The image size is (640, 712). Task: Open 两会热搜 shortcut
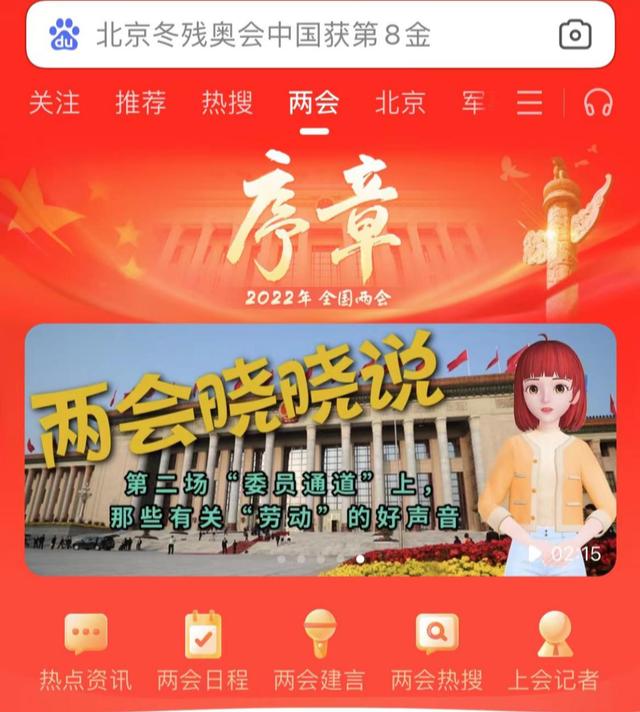pos(437,650)
